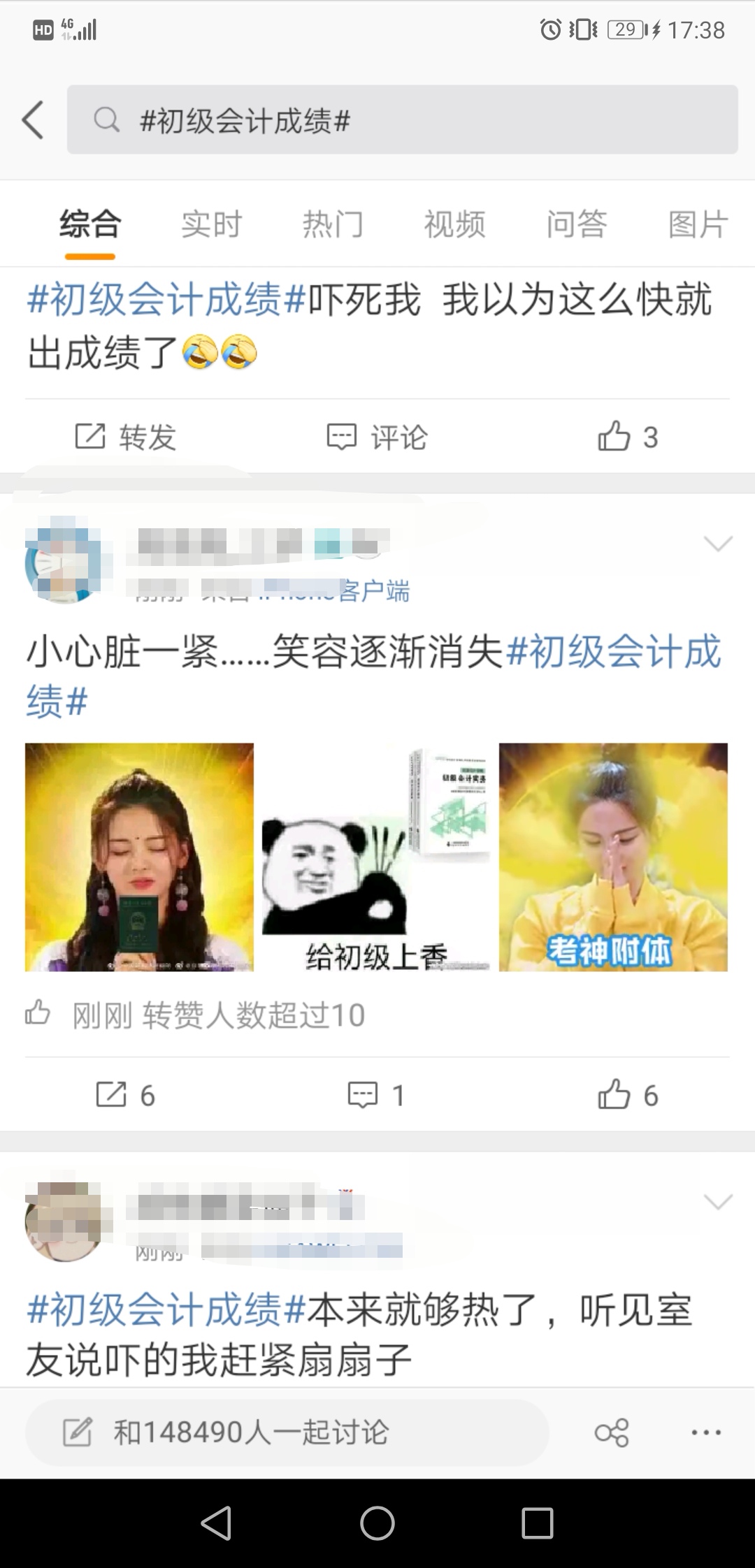The height and width of the screenshot is (1568, 755).
Task: Repost the 吓死我 post via 转发
Action: [126, 437]
